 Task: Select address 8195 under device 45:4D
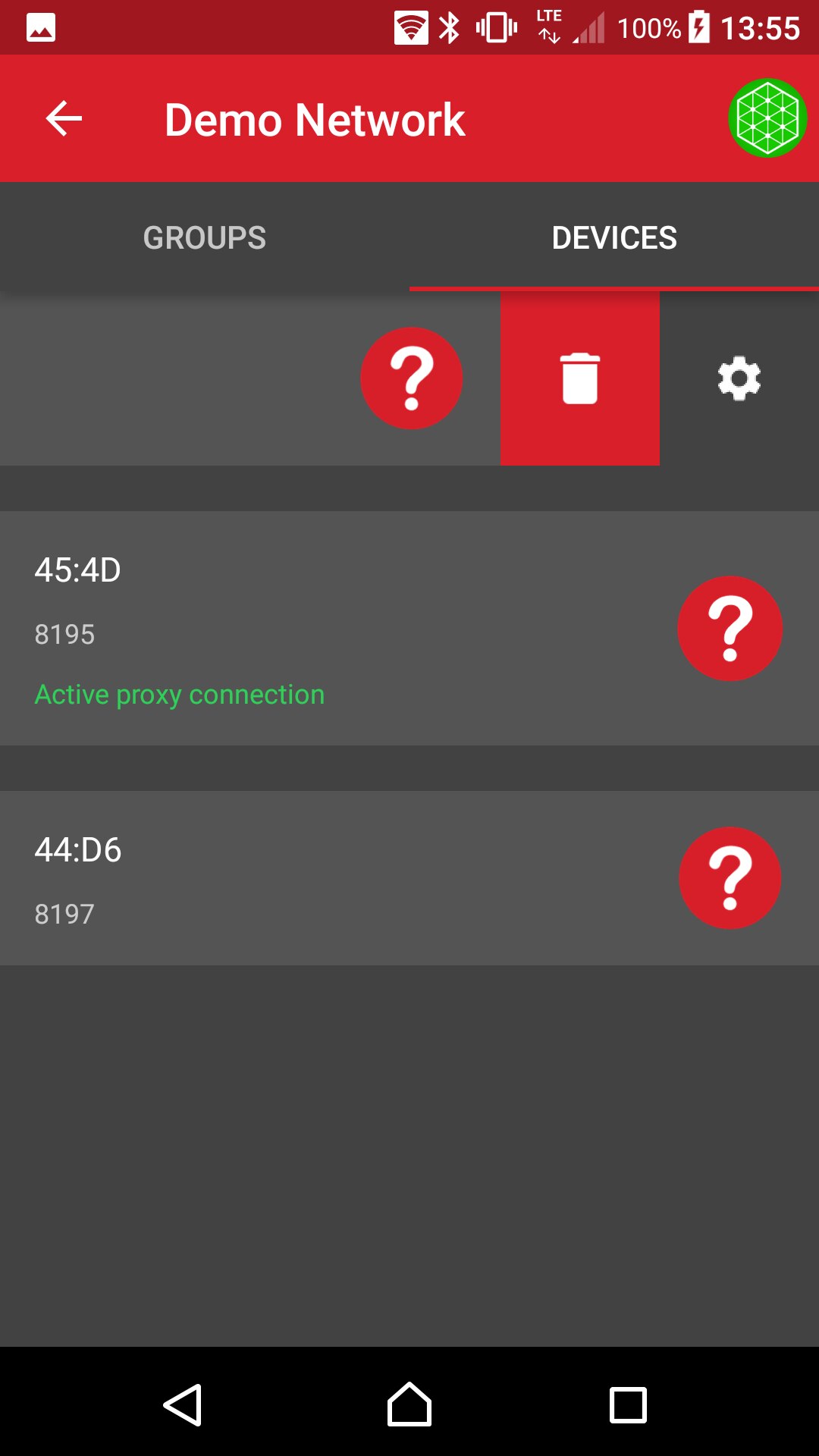coord(64,635)
